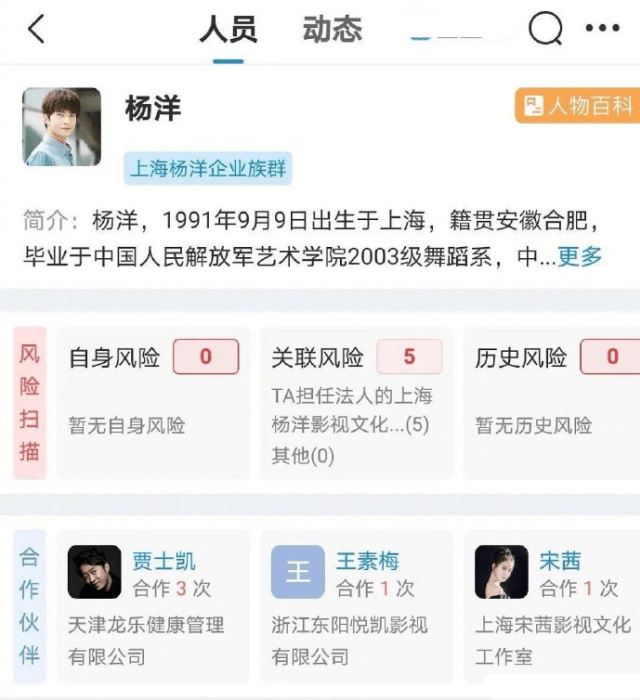The height and width of the screenshot is (700, 640).
Task: Open the three-dot overflow menu
Action: point(602,30)
